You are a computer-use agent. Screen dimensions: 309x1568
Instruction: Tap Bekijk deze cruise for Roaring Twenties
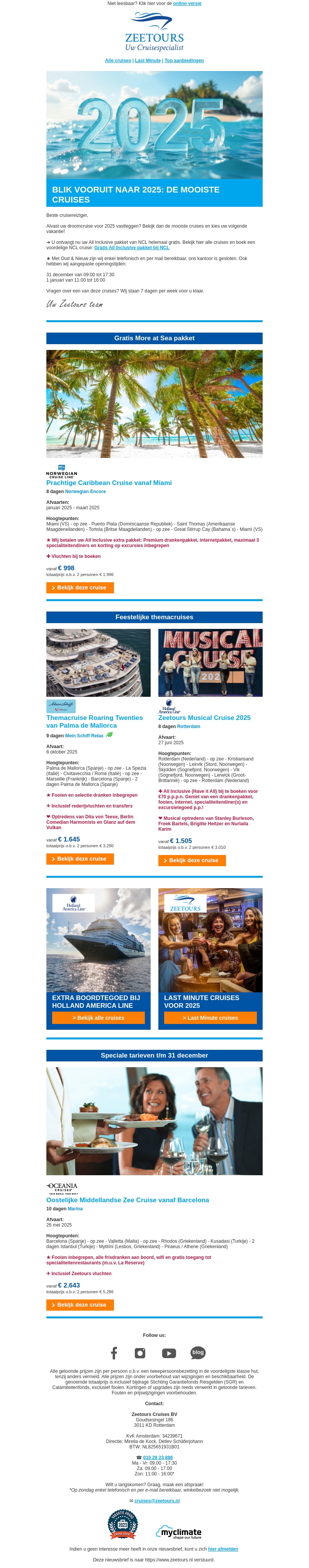tap(80, 859)
